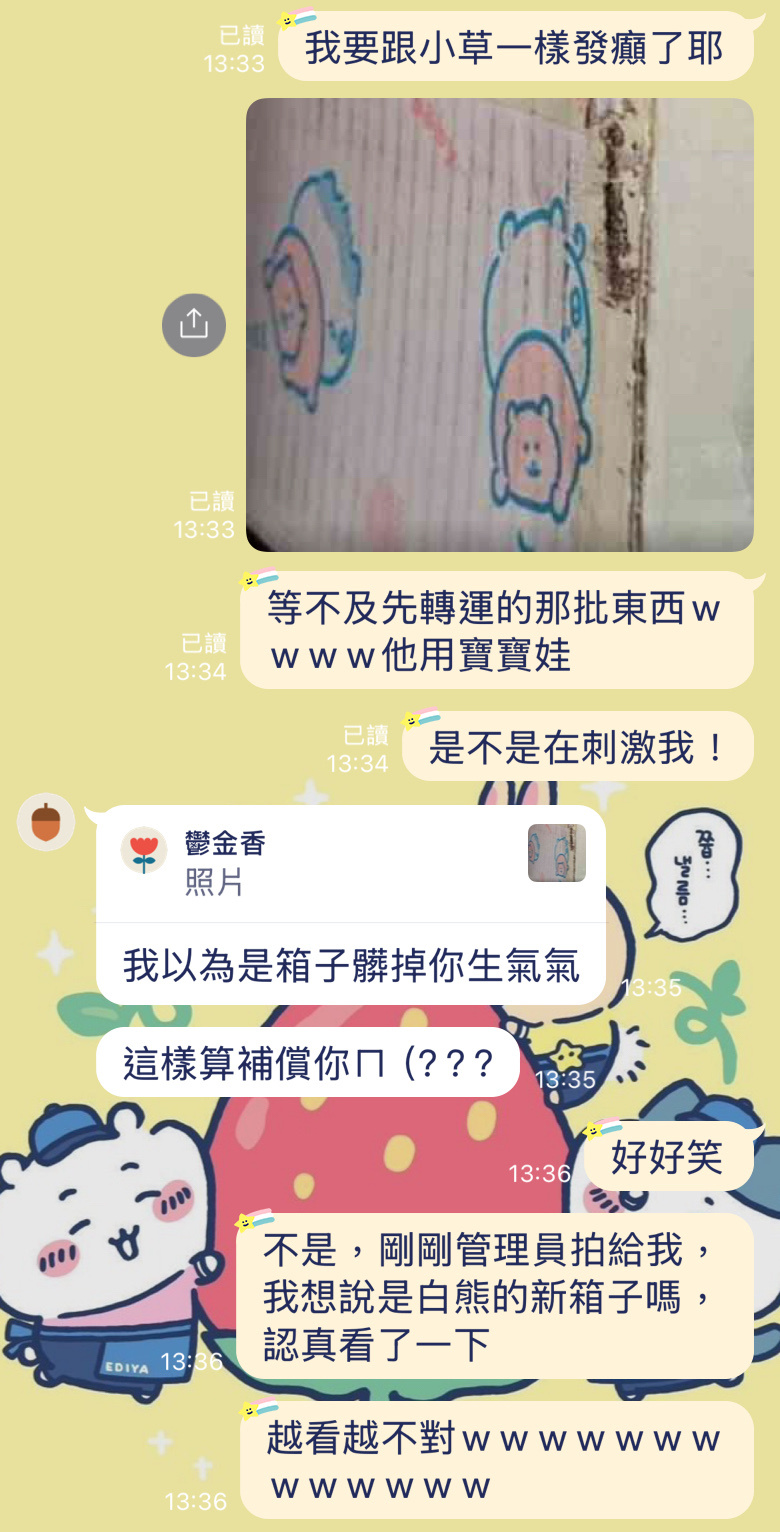Open the sent photo in full view

(x=499, y=324)
